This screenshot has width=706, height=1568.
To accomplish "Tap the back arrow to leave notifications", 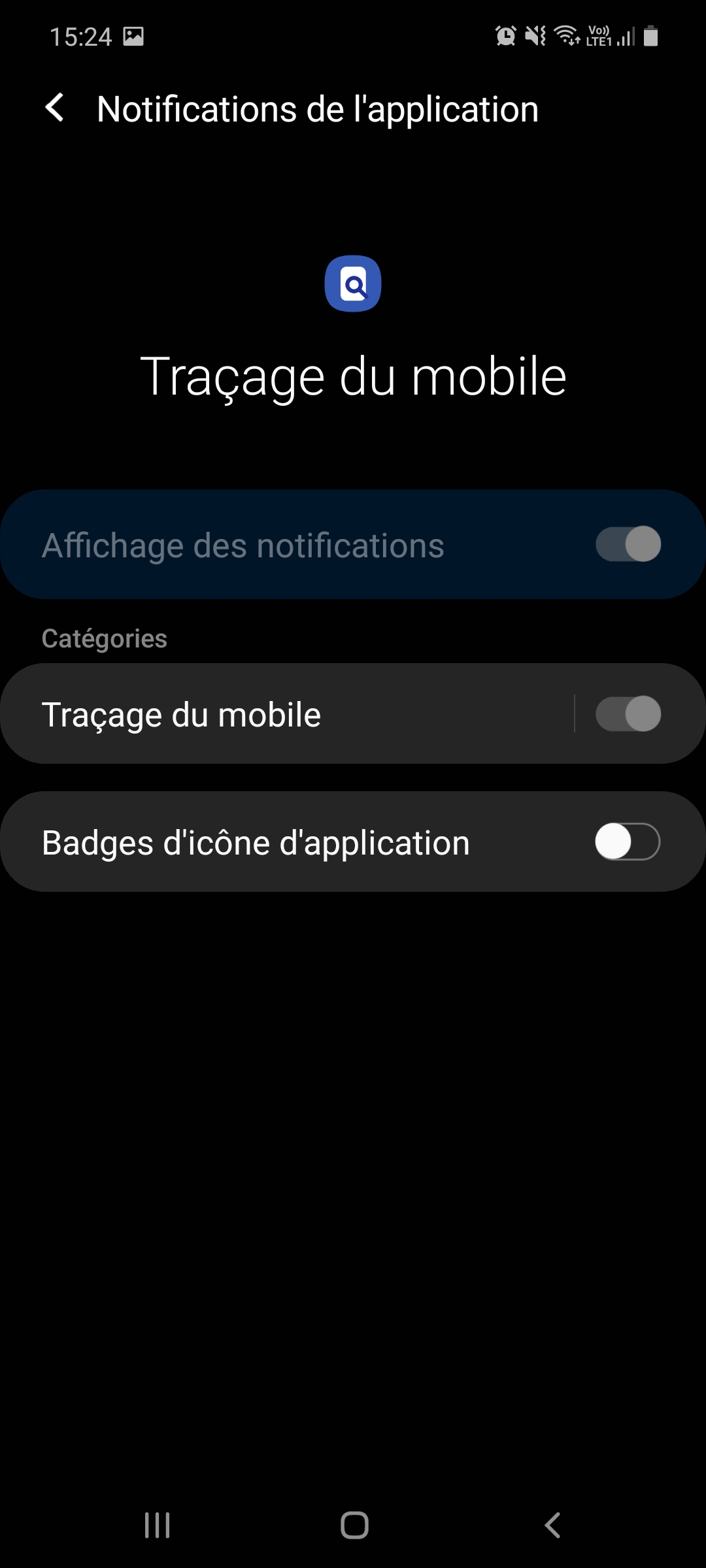I will click(x=55, y=108).
